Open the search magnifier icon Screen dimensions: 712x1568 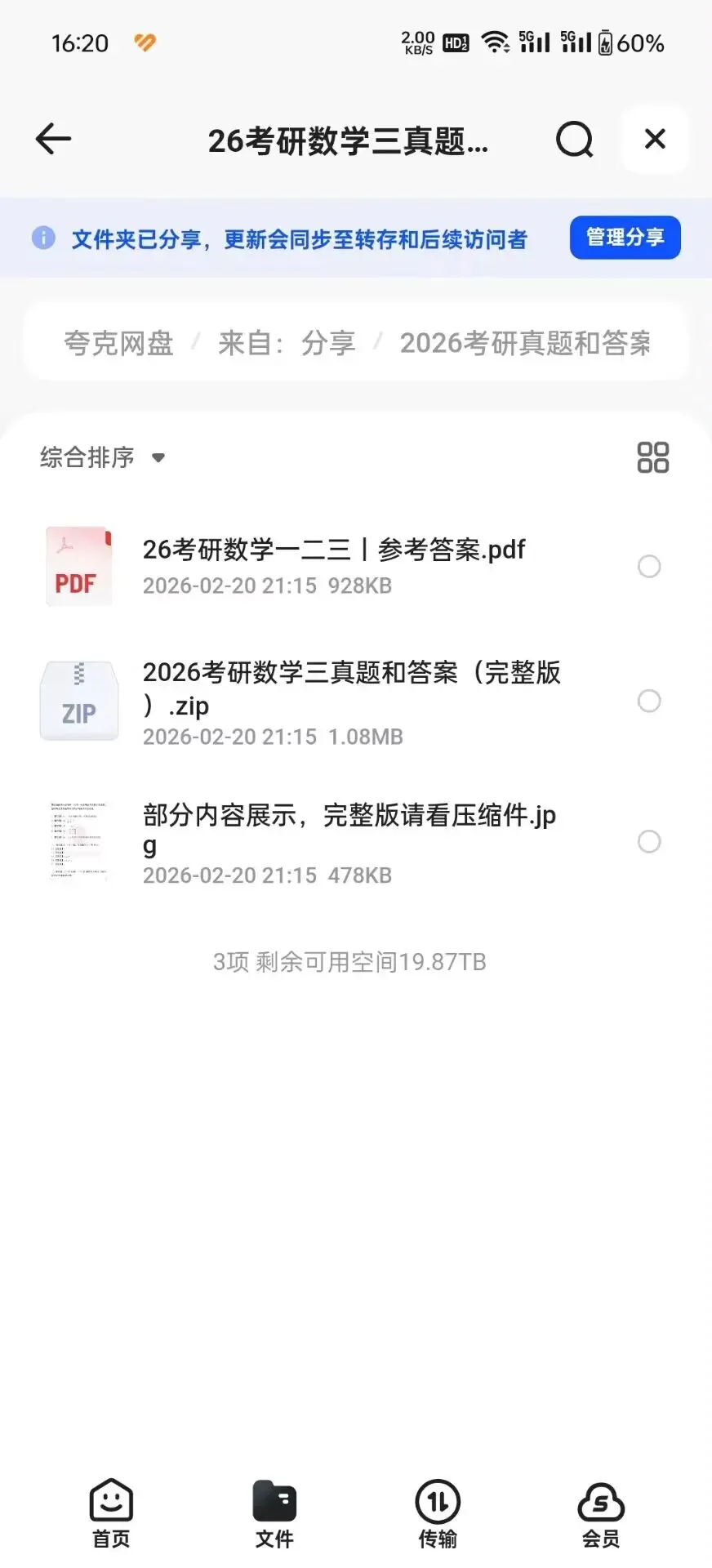(x=575, y=139)
